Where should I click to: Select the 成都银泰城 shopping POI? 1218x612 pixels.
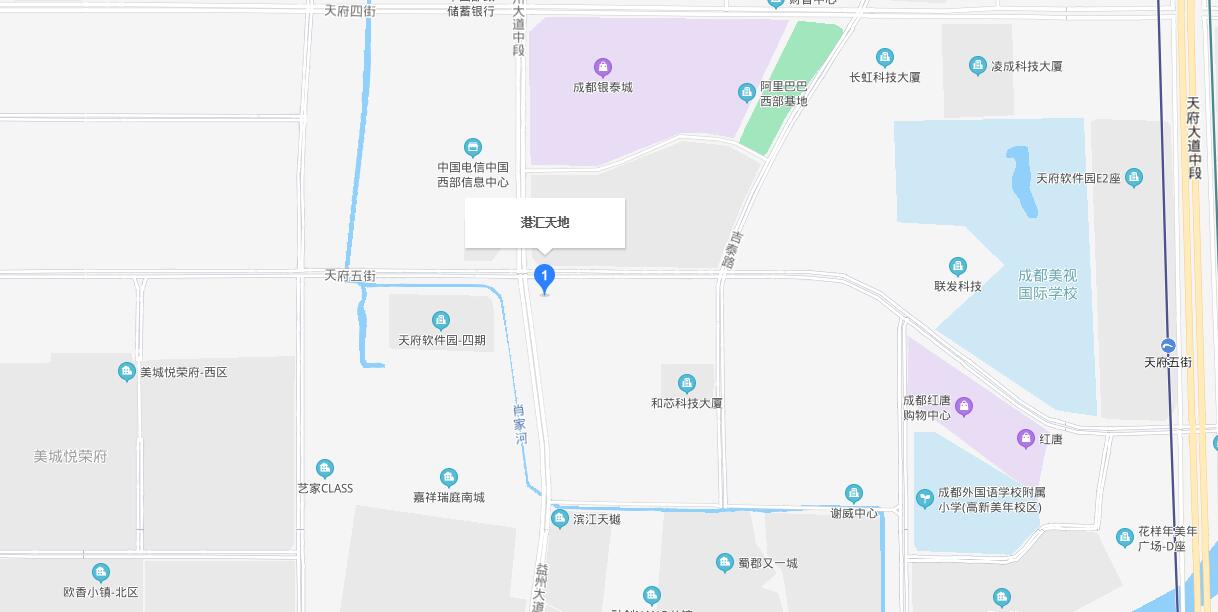pyautogui.click(x=602, y=68)
